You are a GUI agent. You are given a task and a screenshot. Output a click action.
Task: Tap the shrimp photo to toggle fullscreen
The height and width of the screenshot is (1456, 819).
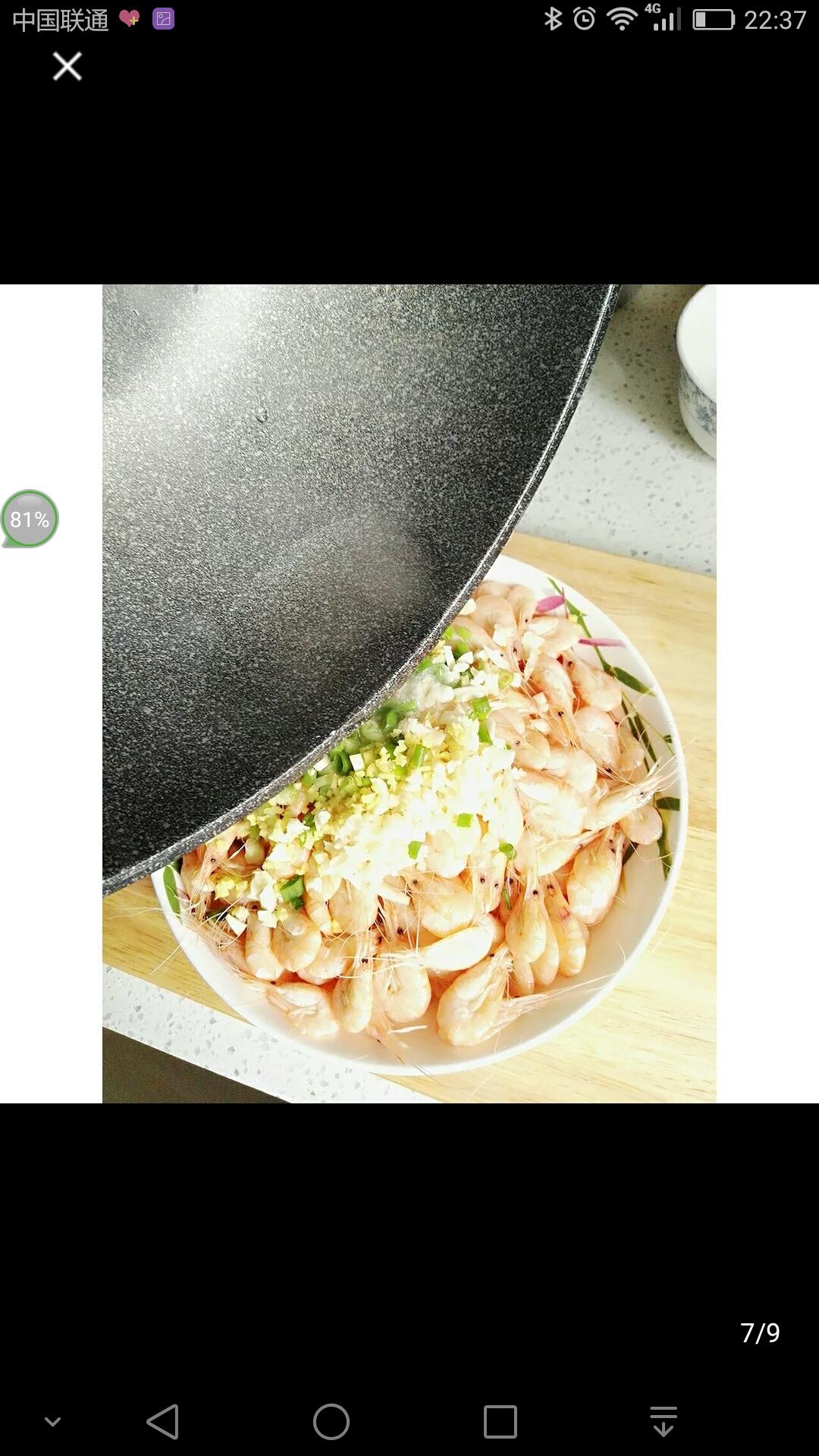[409, 694]
